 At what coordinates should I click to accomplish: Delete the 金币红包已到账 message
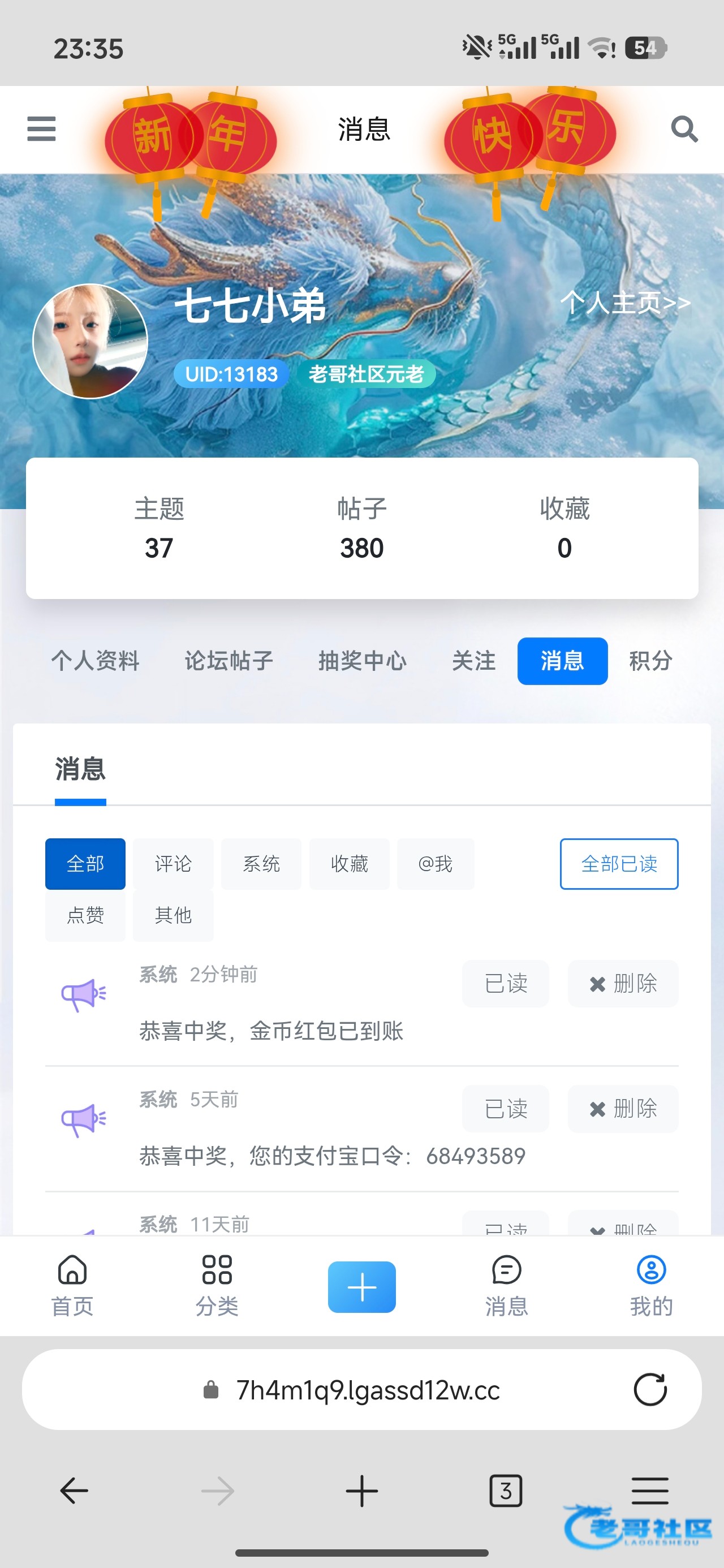pyautogui.click(x=623, y=984)
